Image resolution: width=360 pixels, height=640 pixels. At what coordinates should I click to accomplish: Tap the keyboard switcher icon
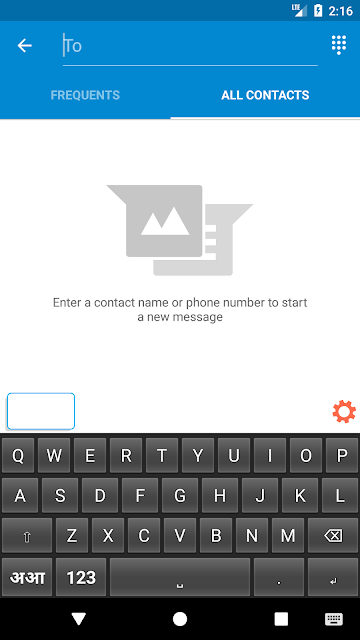(333, 619)
